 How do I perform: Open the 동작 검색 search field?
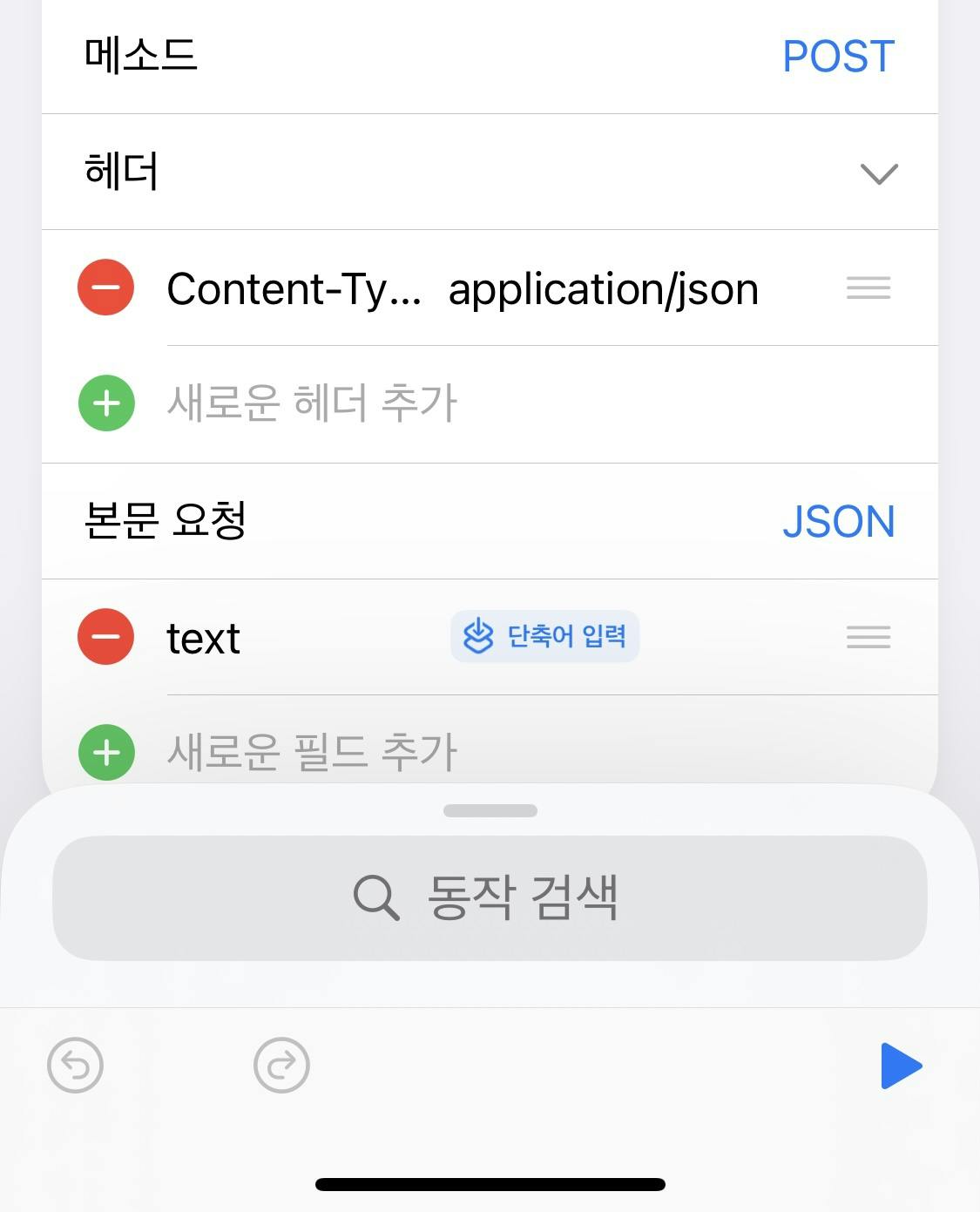[490, 897]
